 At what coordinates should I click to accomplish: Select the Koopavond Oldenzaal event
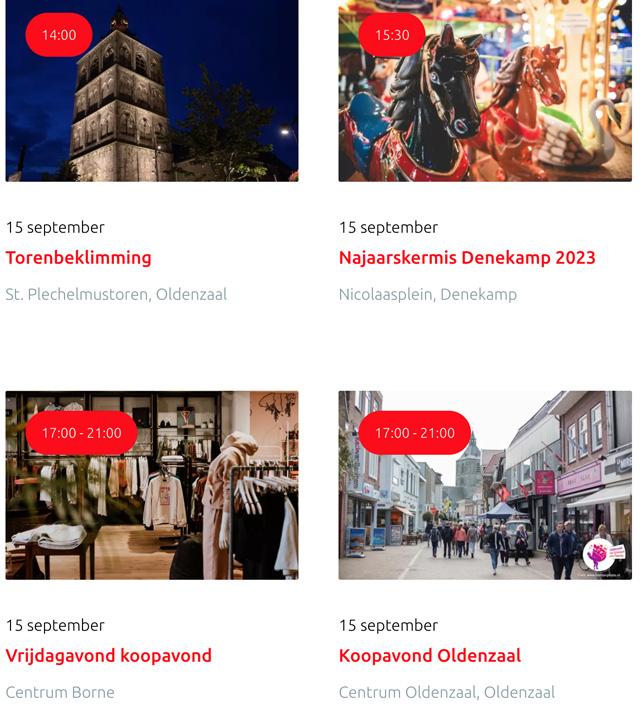(x=430, y=656)
